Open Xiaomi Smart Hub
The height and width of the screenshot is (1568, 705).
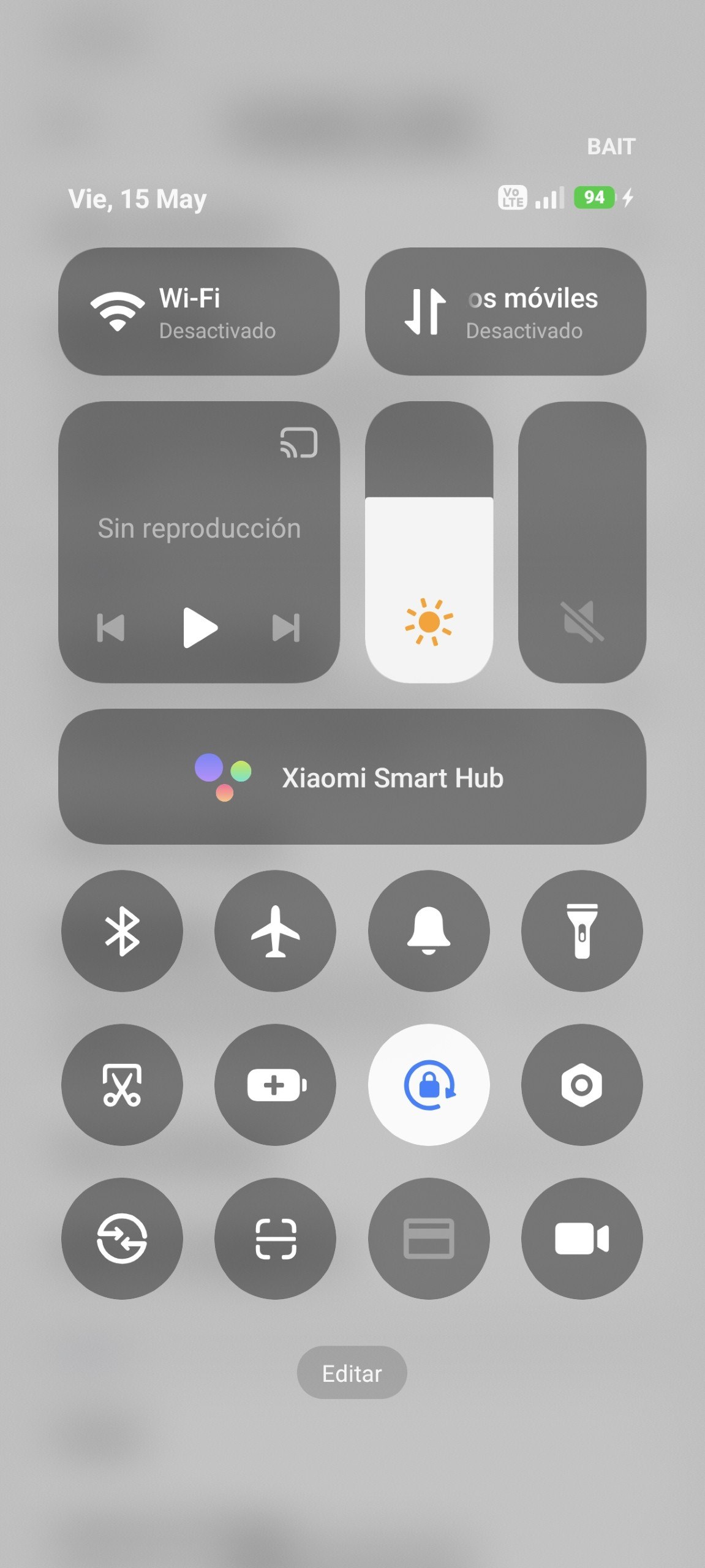[x=352, y=777]
